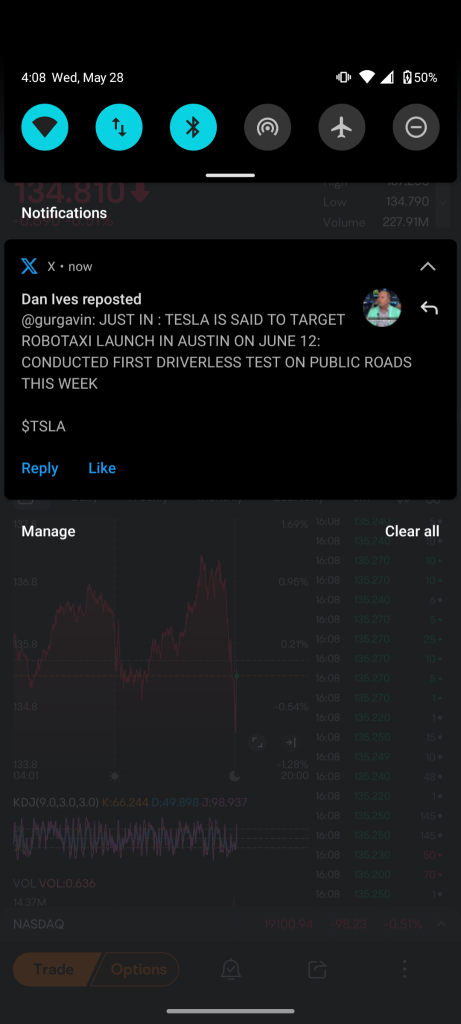The image size is (461, 1024).
Task: Open the Dan Ives repost notification
Action: [x=215, y=362]
